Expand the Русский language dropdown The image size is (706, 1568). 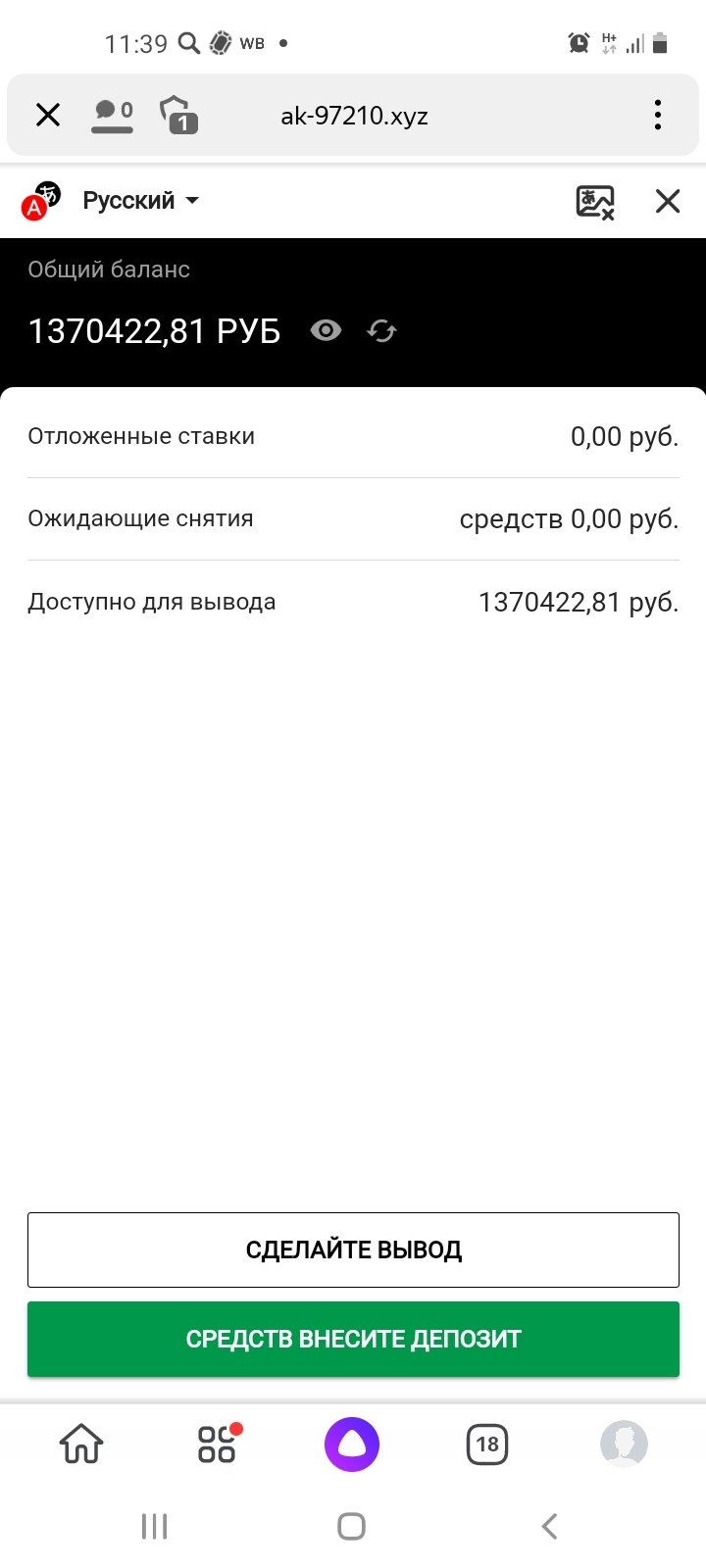(x=140, y=201)
